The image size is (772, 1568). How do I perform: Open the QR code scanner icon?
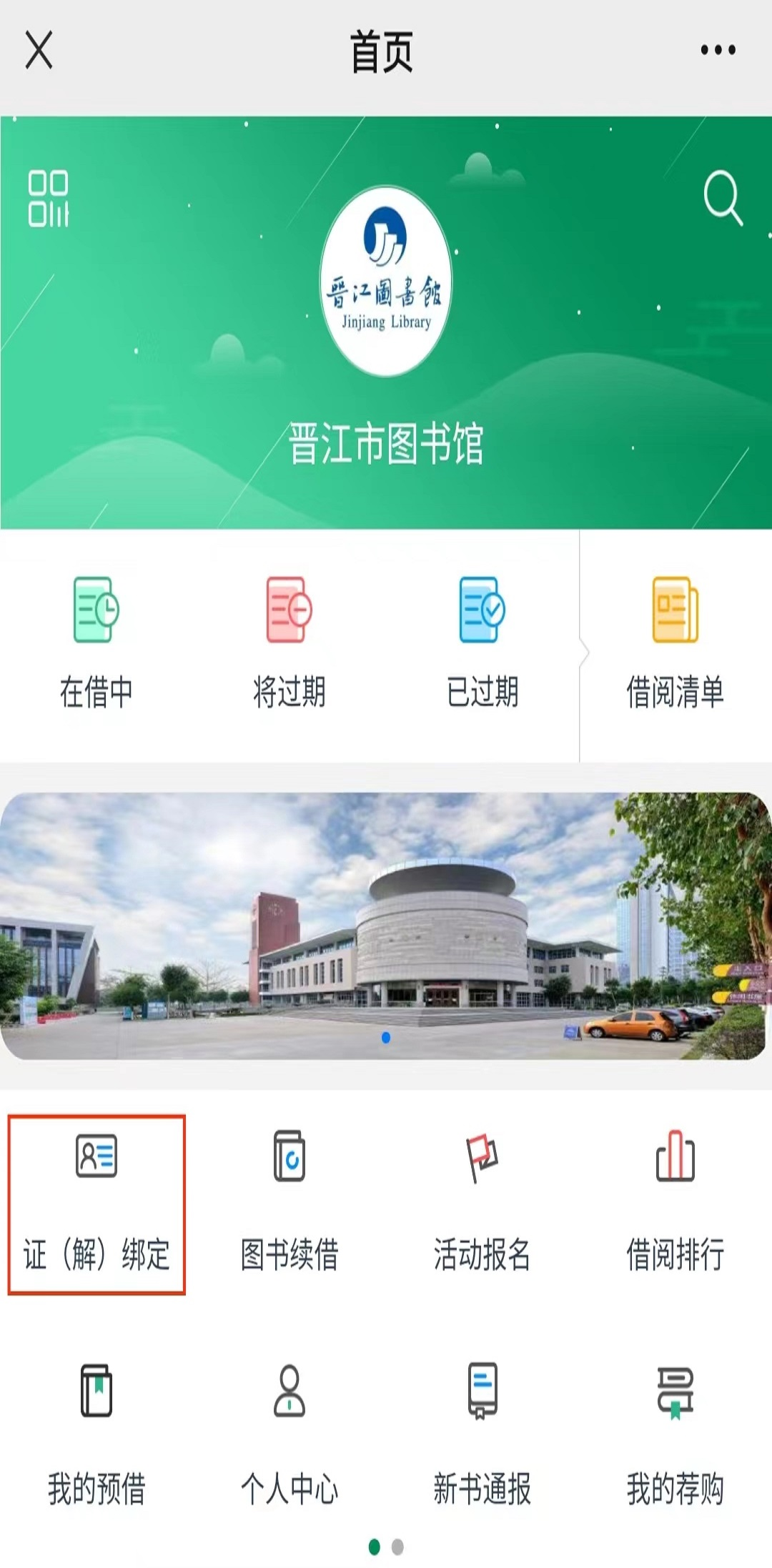[49, 199]
